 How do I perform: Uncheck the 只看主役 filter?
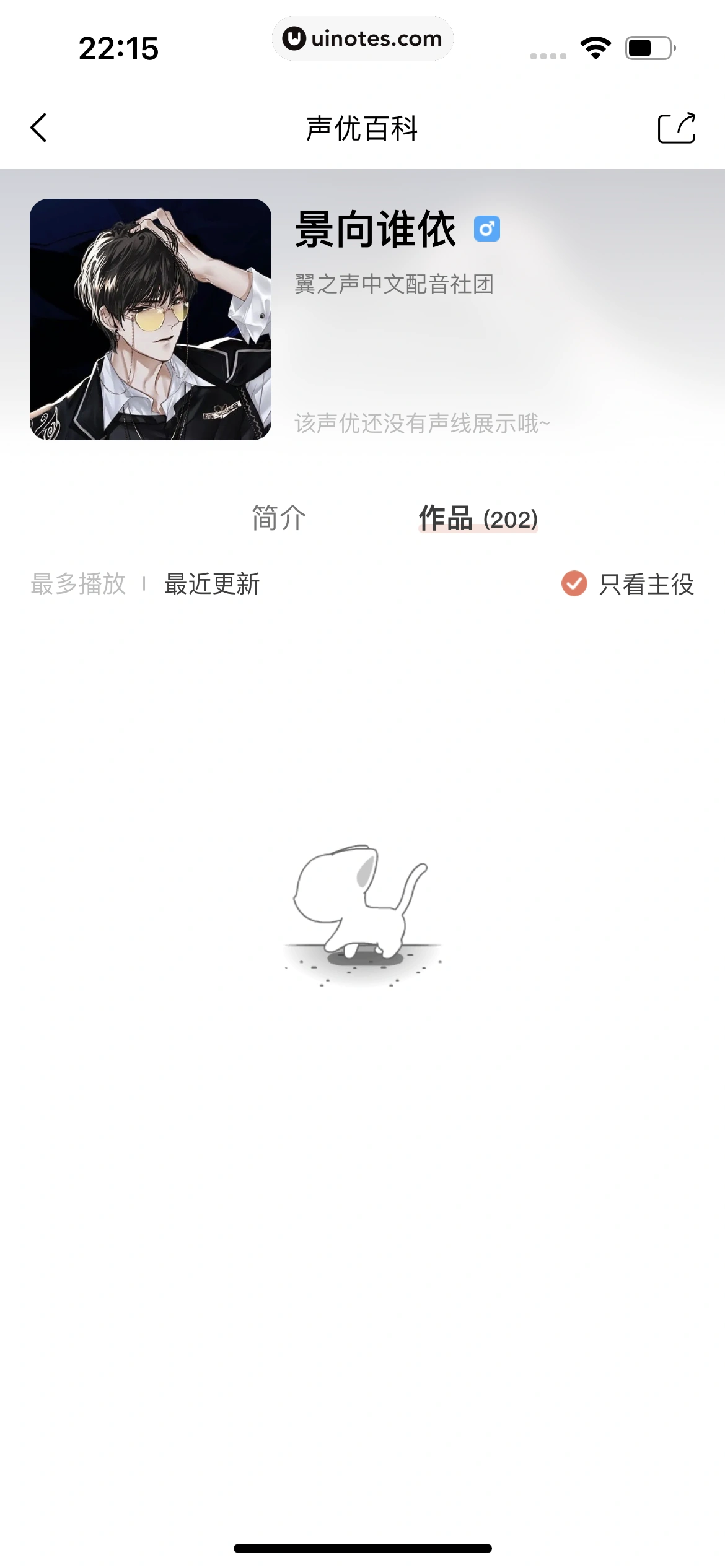coord(574,583)
